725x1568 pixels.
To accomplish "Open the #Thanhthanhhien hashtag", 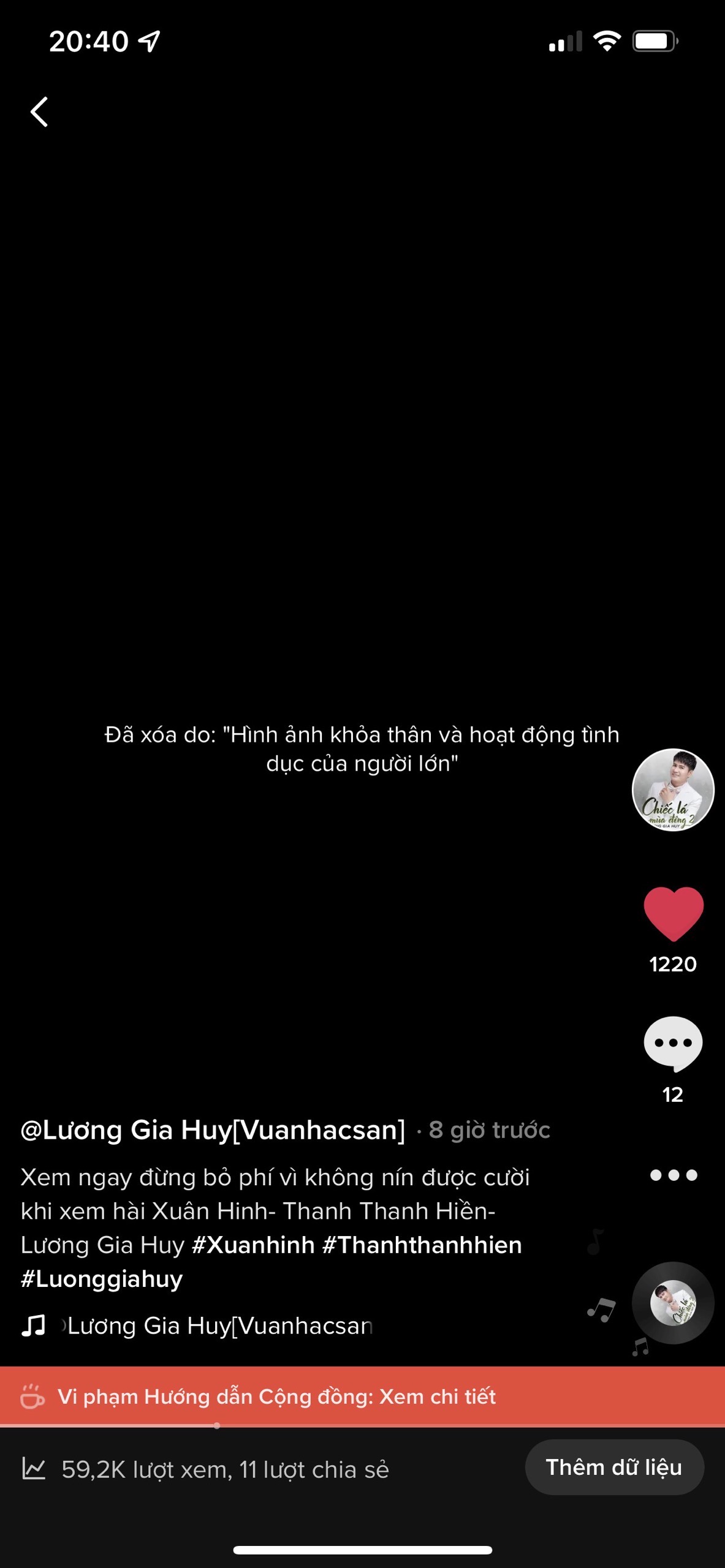I will point(422,1245).
